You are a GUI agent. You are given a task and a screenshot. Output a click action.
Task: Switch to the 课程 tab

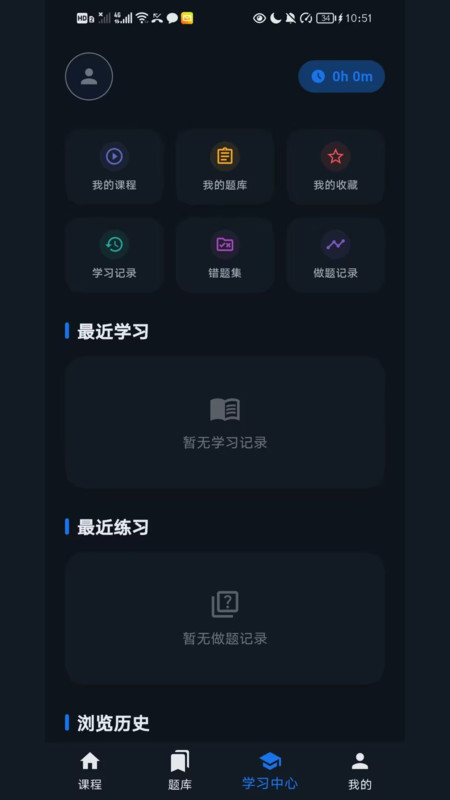pos(90,771)
